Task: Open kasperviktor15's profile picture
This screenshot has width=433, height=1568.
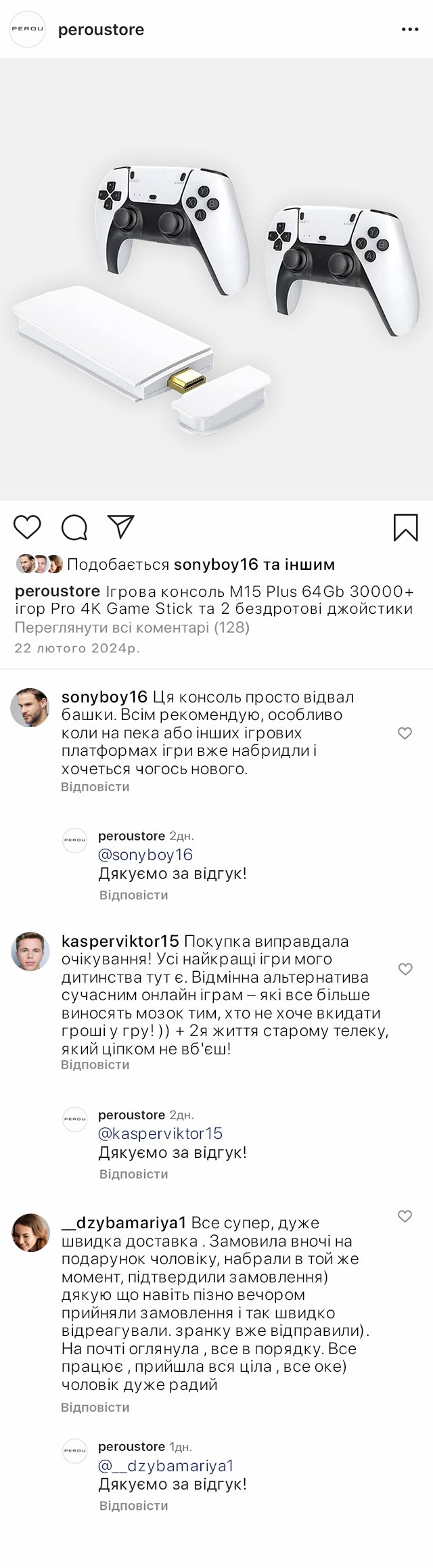Action: tap(30, 952)
